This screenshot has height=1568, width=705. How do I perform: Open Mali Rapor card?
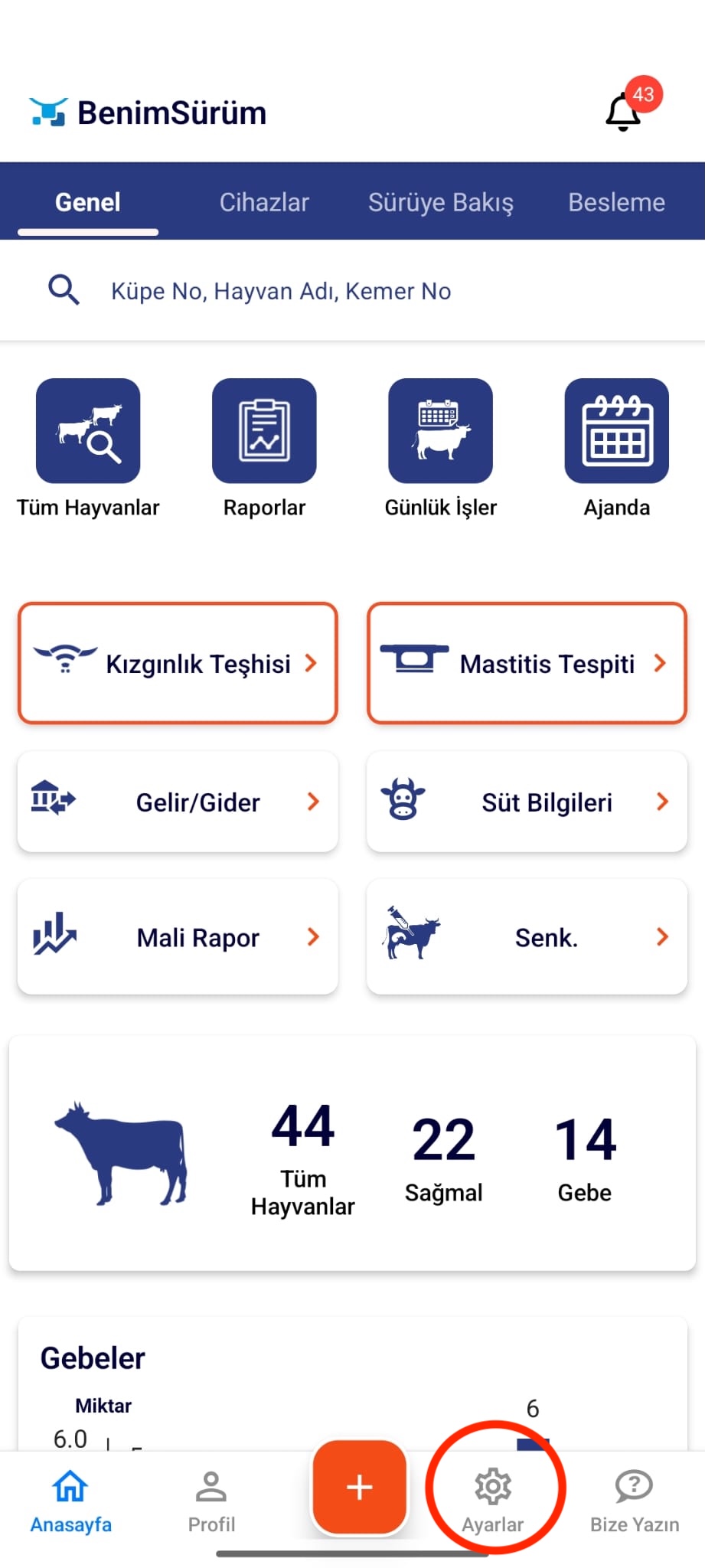click(x=178, y=937)
